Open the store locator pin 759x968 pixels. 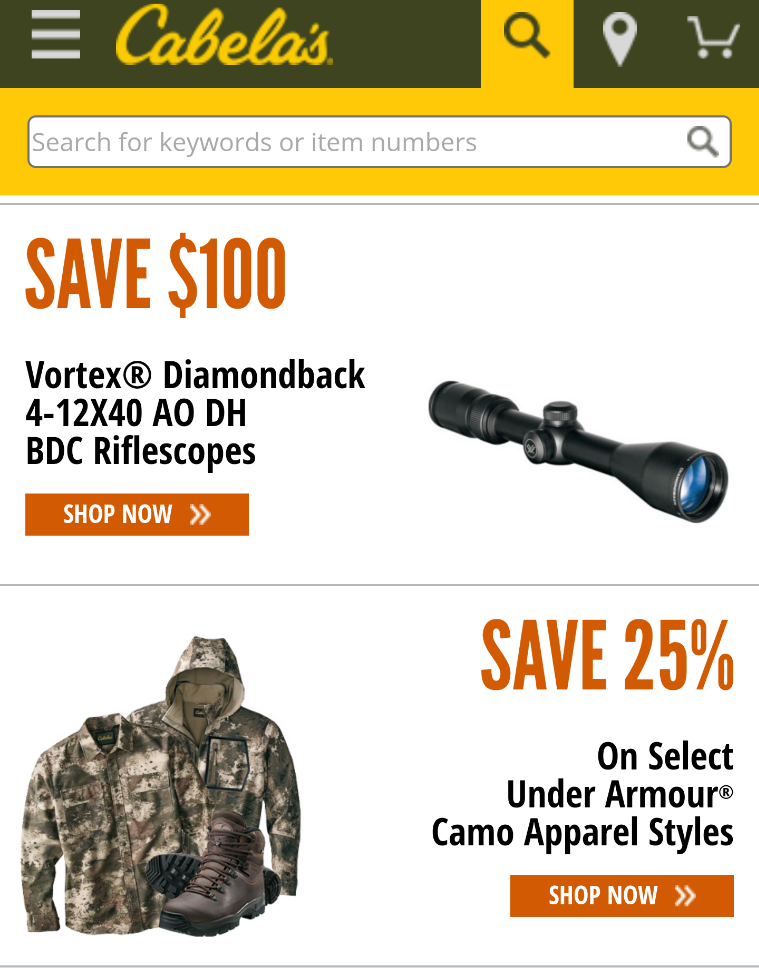(620, 40)
